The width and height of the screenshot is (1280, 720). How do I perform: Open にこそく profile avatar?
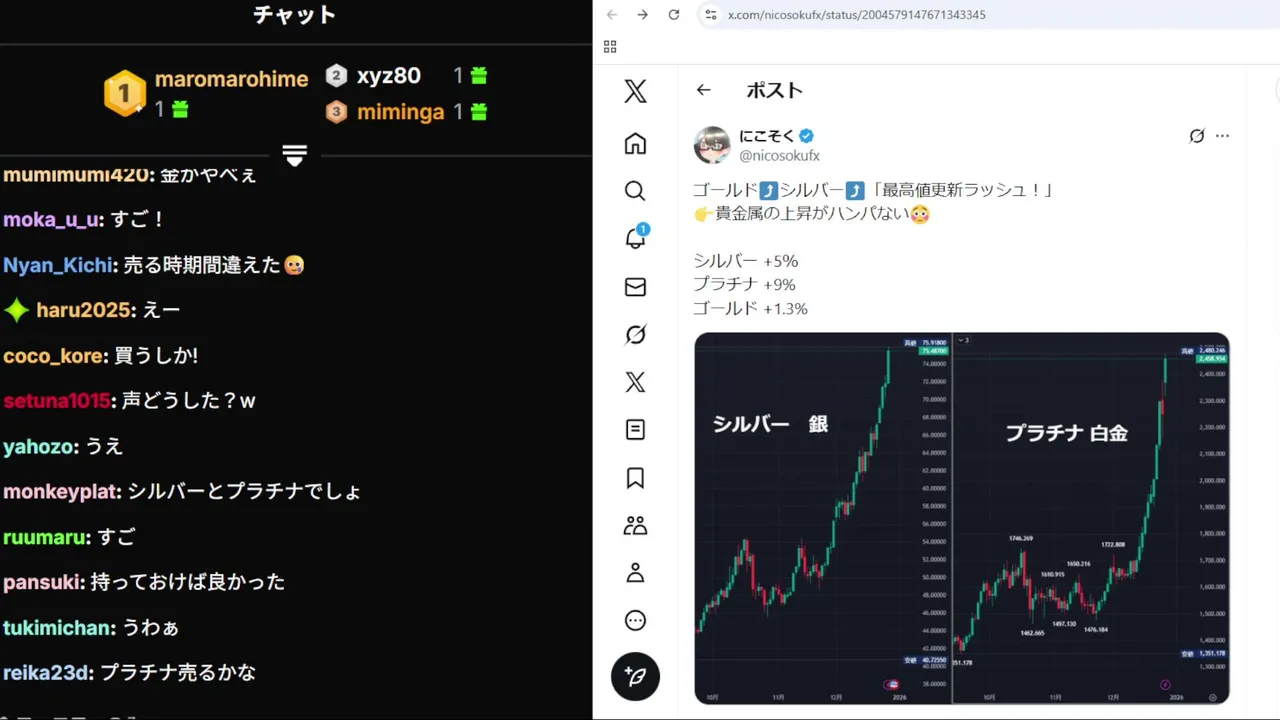pyautogui.click(x=712, y=145)
